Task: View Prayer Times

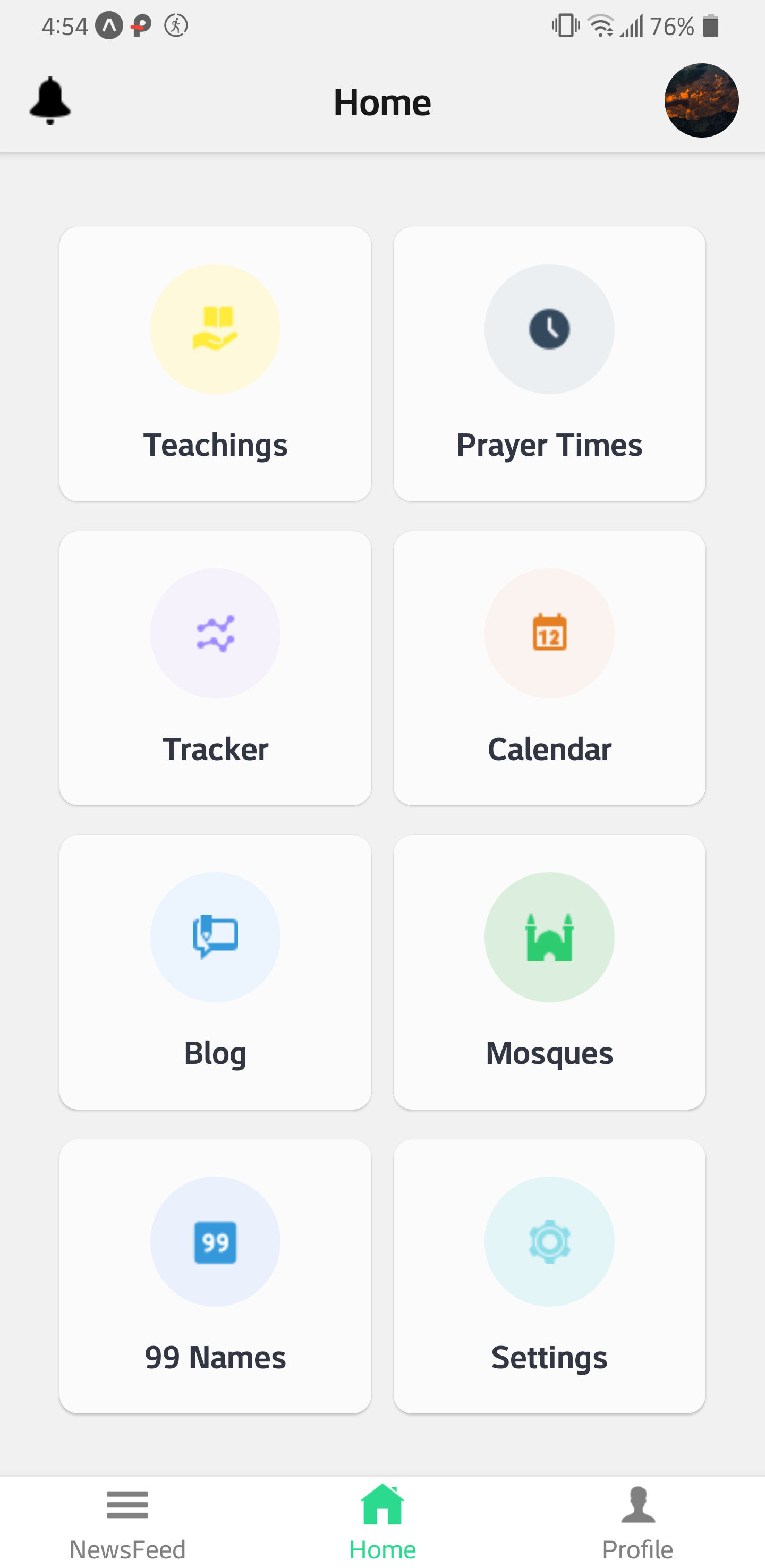Action: [549, 364]
